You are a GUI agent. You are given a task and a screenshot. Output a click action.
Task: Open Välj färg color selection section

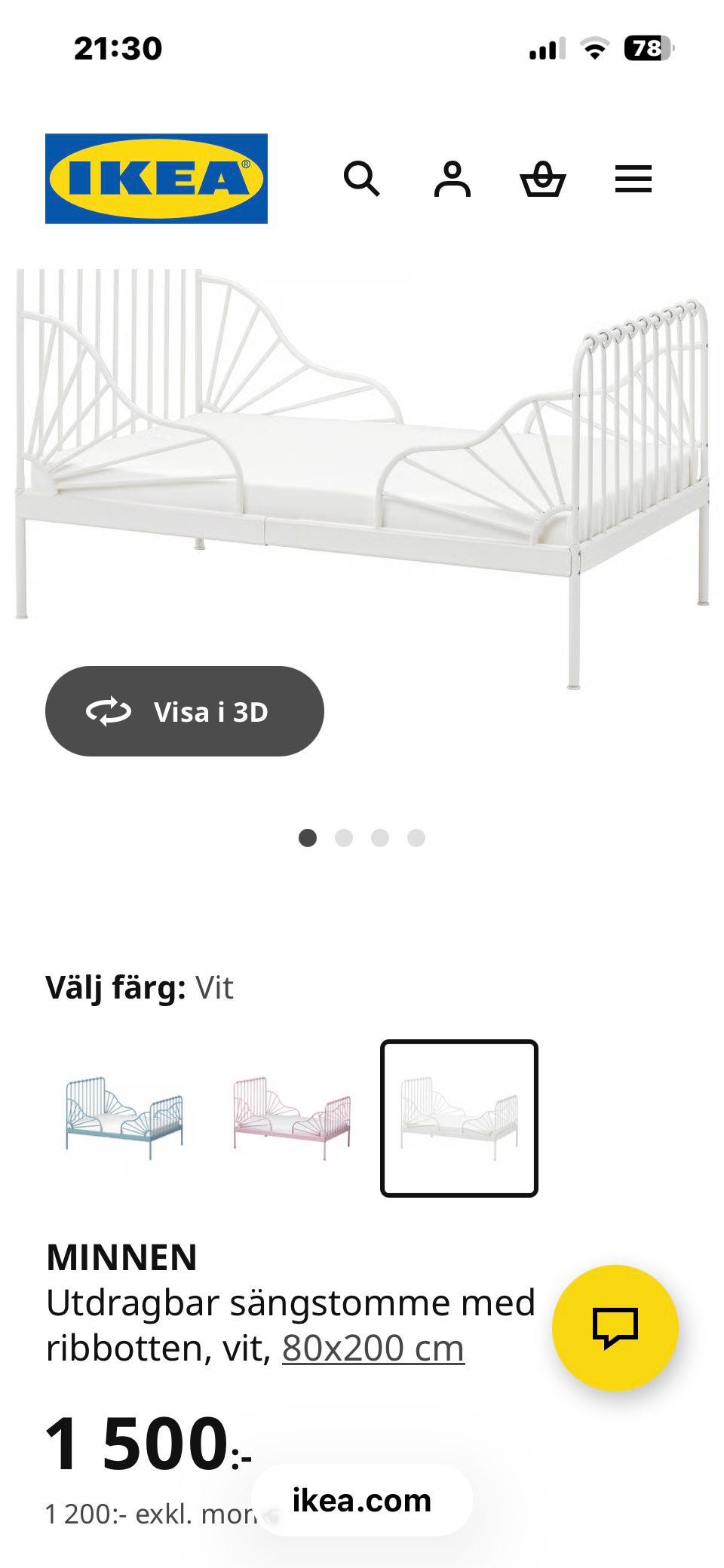click(138, 988)
